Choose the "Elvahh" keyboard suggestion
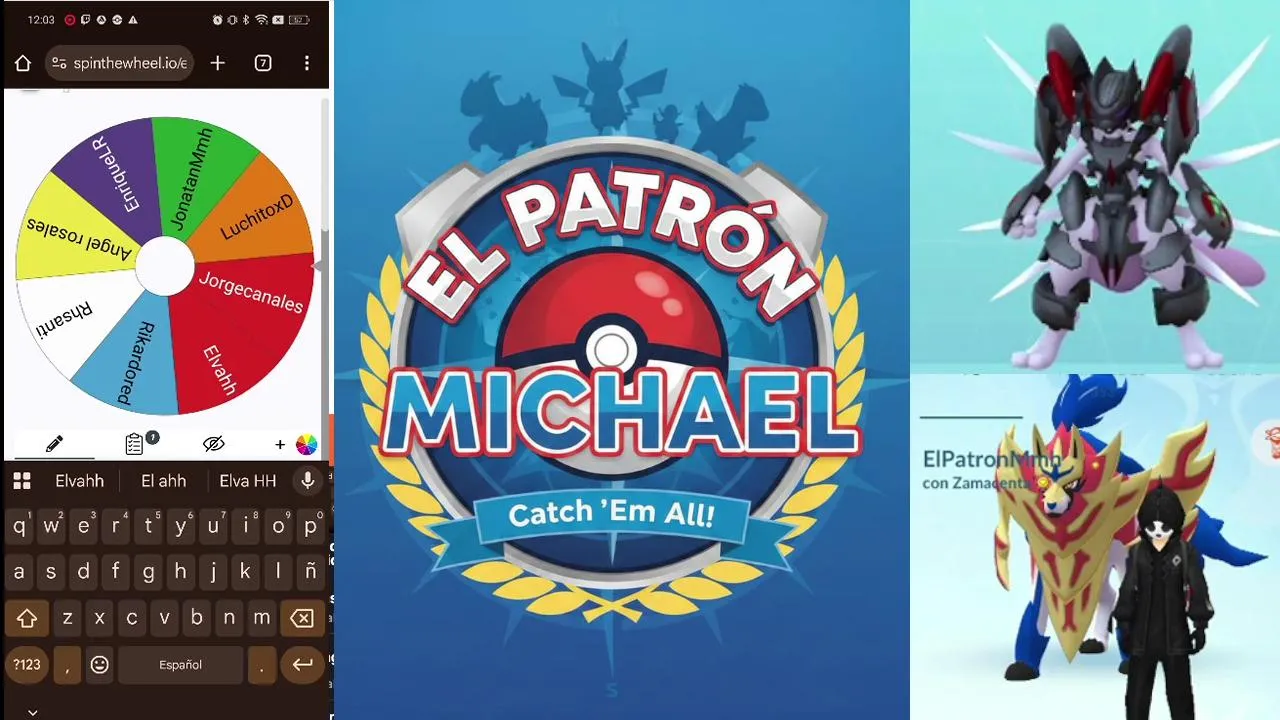 click(80, 481)
